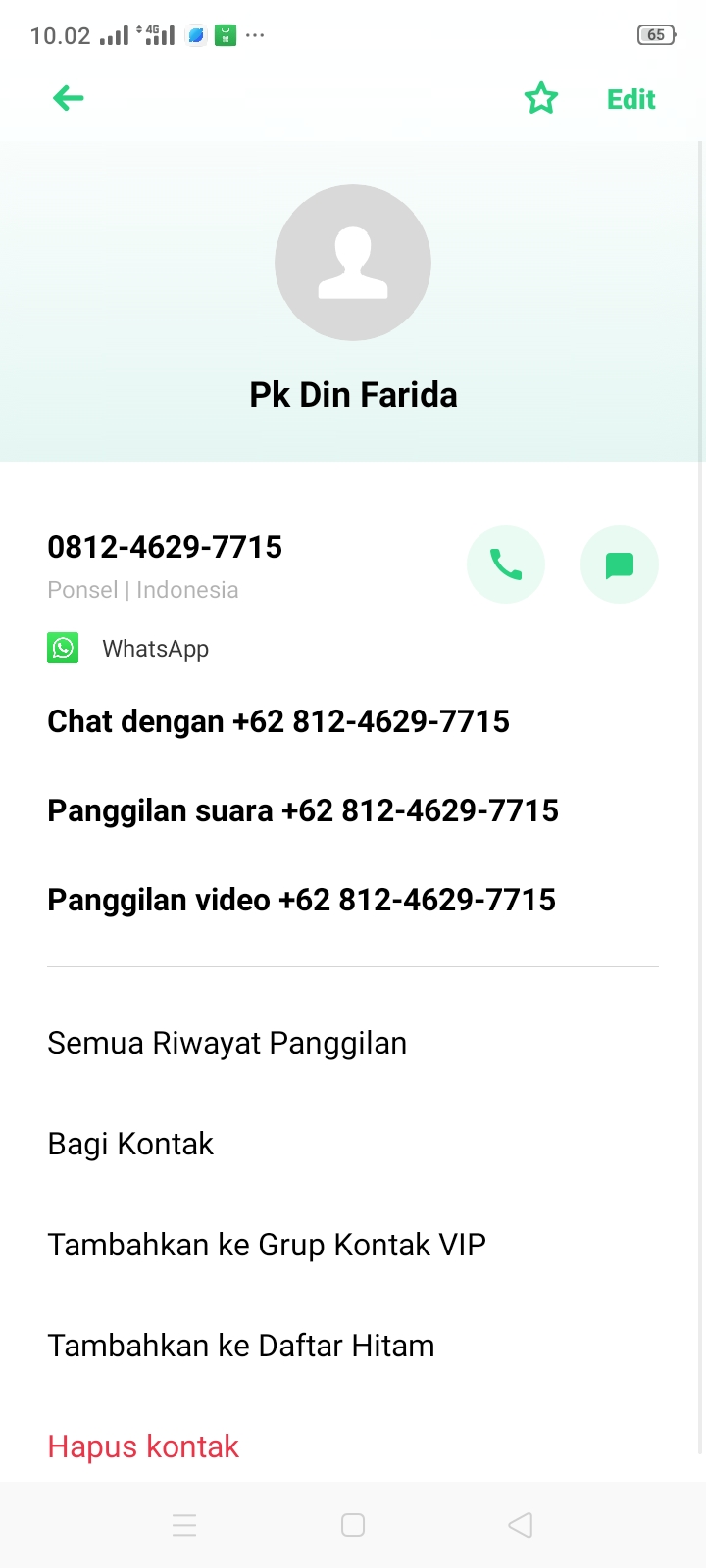This screenshot has height=1568, width=706.
Task: Select Bagi Kontak to share contact
Action: click(x=130, y=1143)
